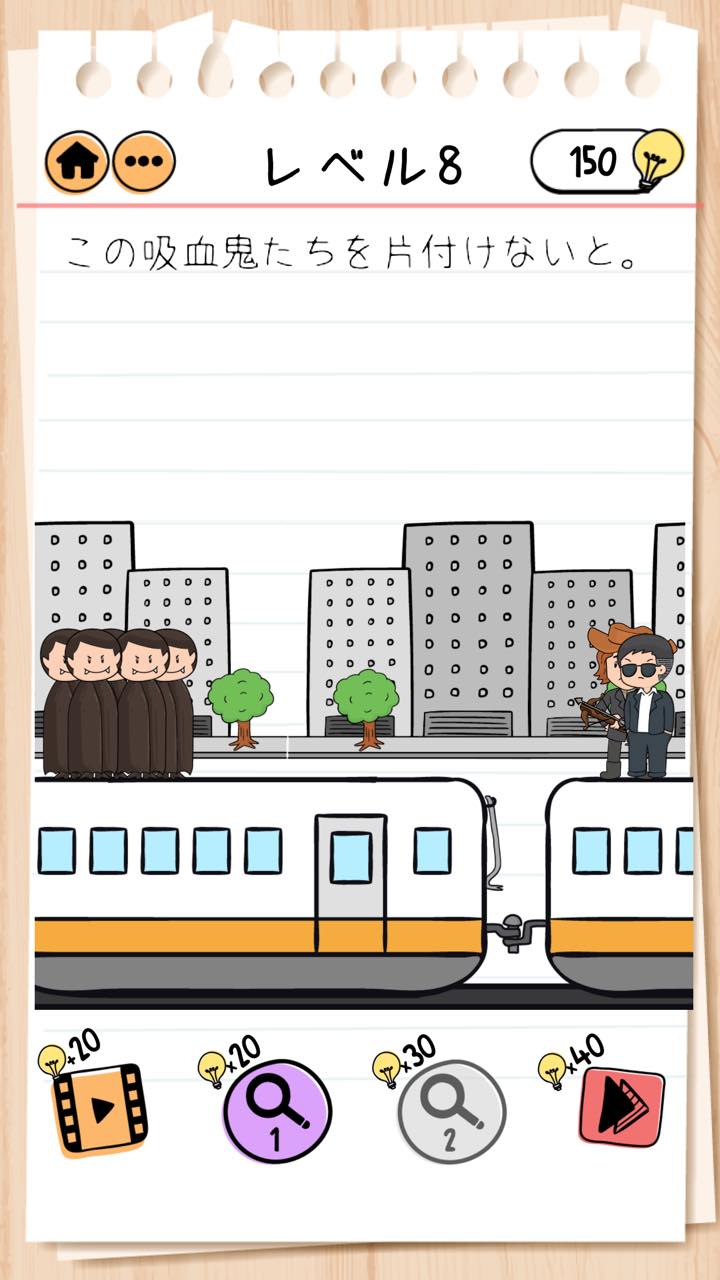Tap the man in sunglasses
Image resolution: width=720 pixels, height=1280 pixels.
pyautogui.click(x=645, y=706)
